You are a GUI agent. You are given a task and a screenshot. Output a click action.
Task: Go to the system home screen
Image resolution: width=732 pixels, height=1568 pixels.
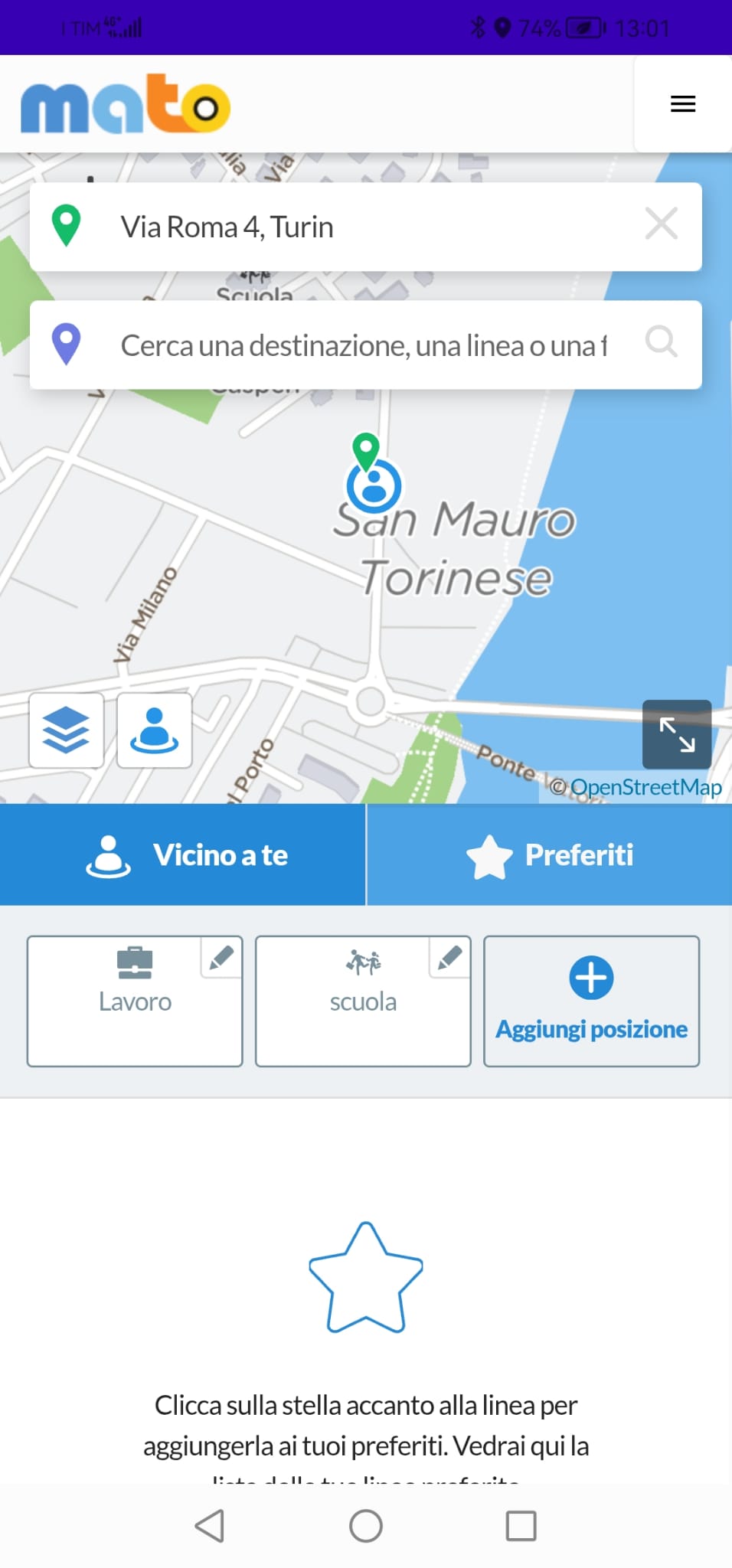tap(366, 1526)
